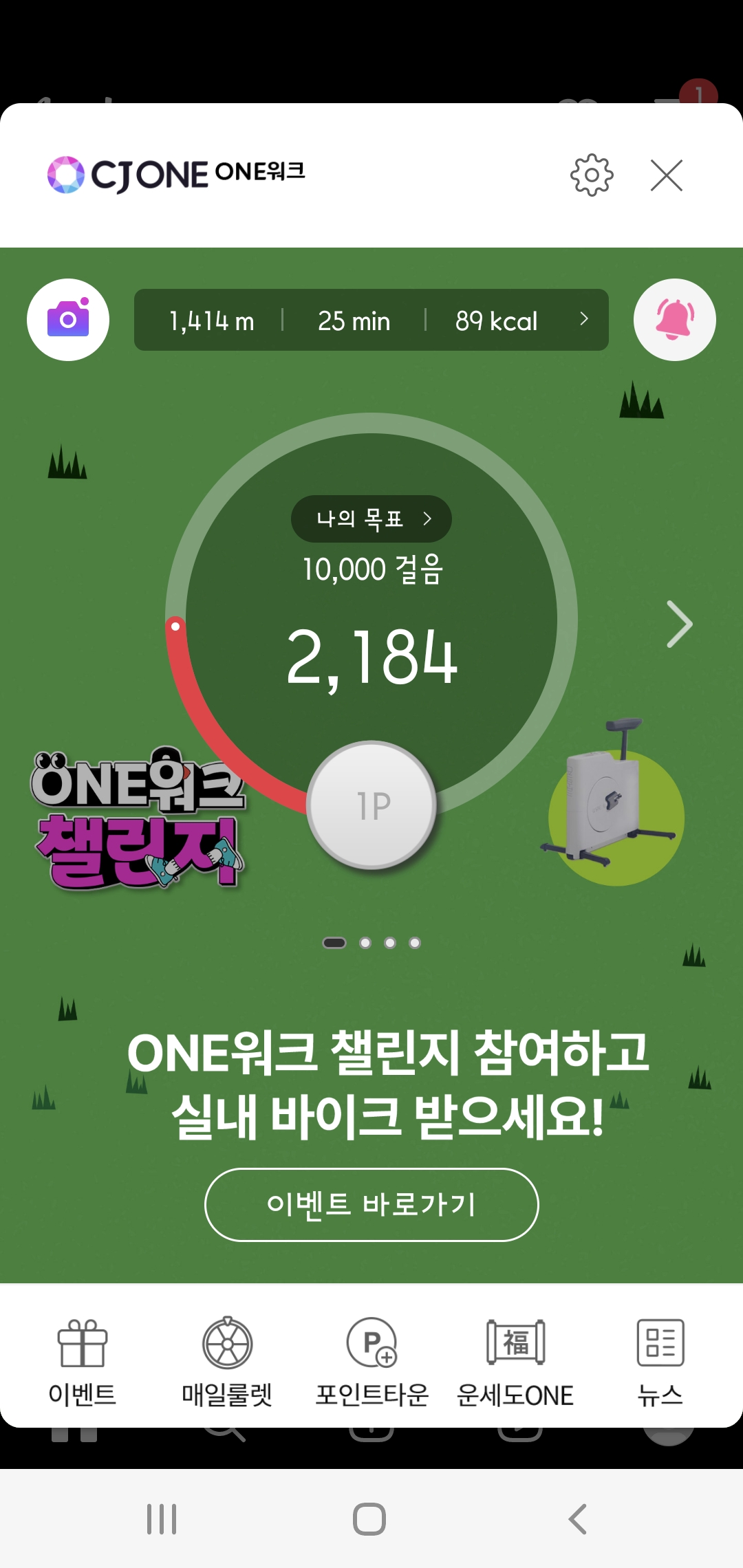This screenshot has width=743, height=1568.
Task: Open the distance, time and kcal details
Action: [x=371, y=320]
